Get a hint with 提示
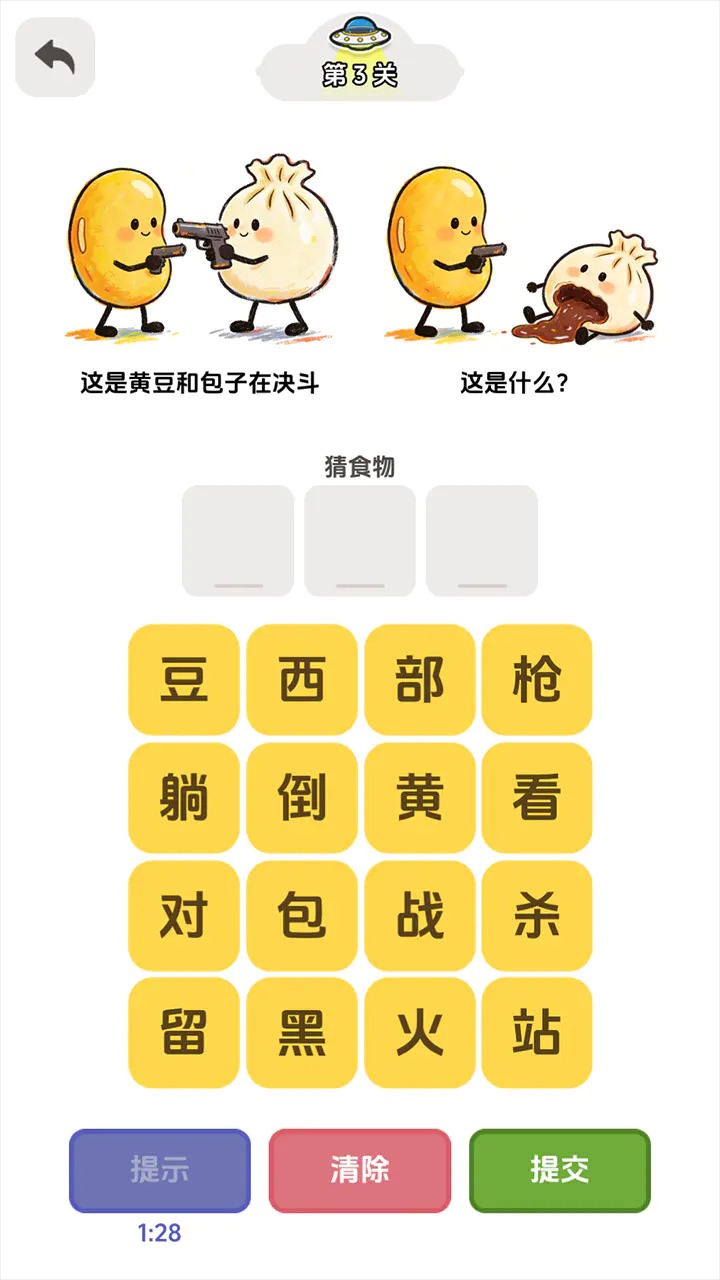The height and width of the screenshot is (1280, 720). point(160,1170)
